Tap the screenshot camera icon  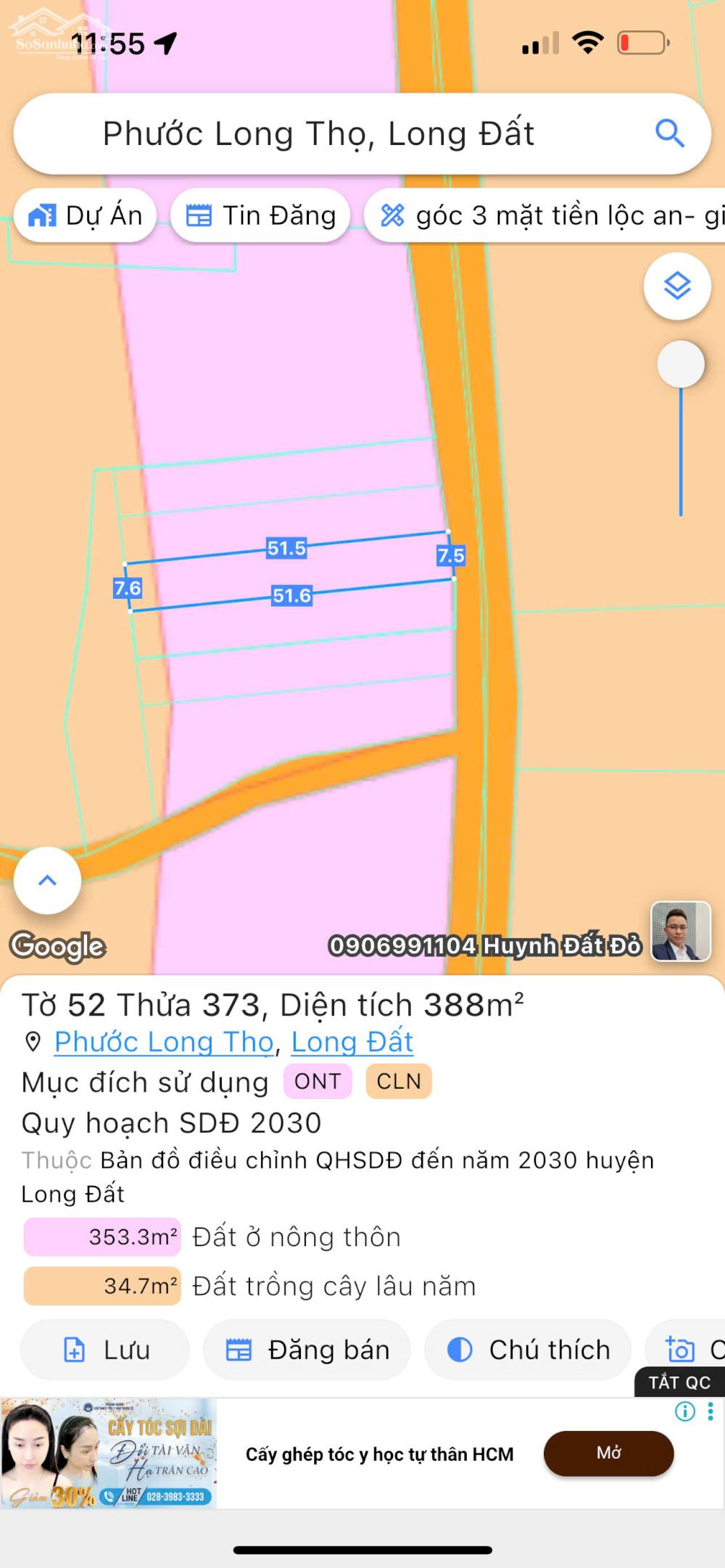click(x=680, y=1349)
